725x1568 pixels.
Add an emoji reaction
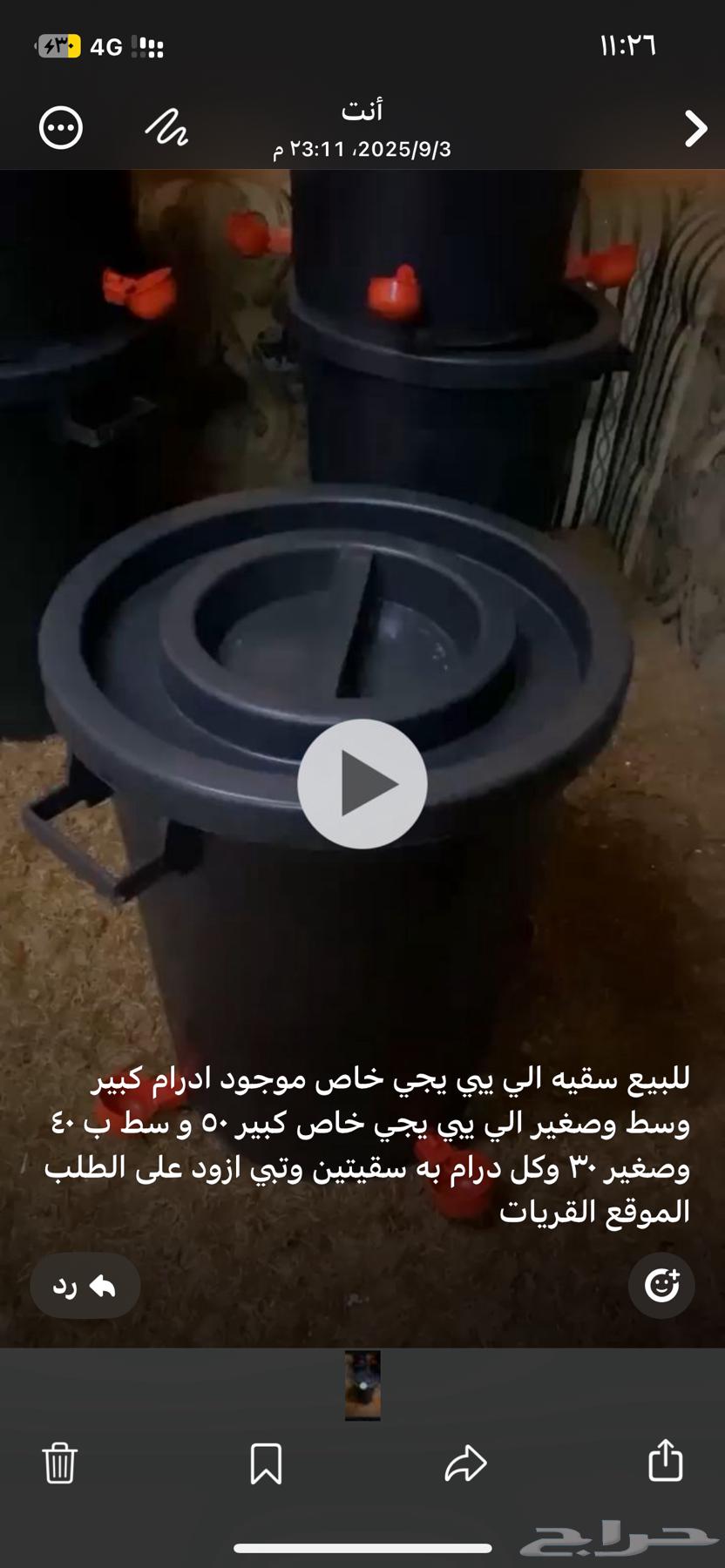(661, 1286)
